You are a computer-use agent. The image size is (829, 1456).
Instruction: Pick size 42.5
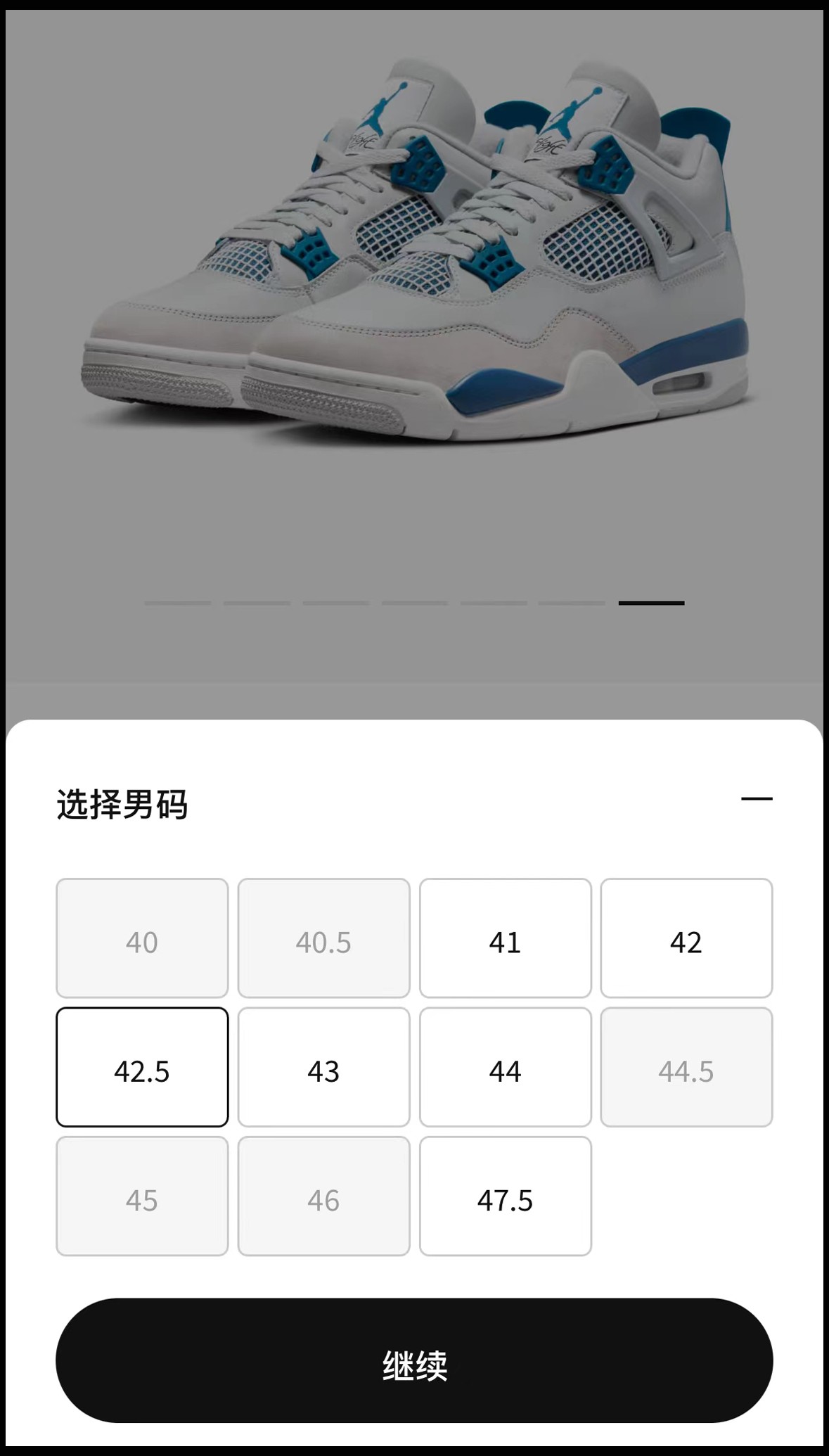142,1067
